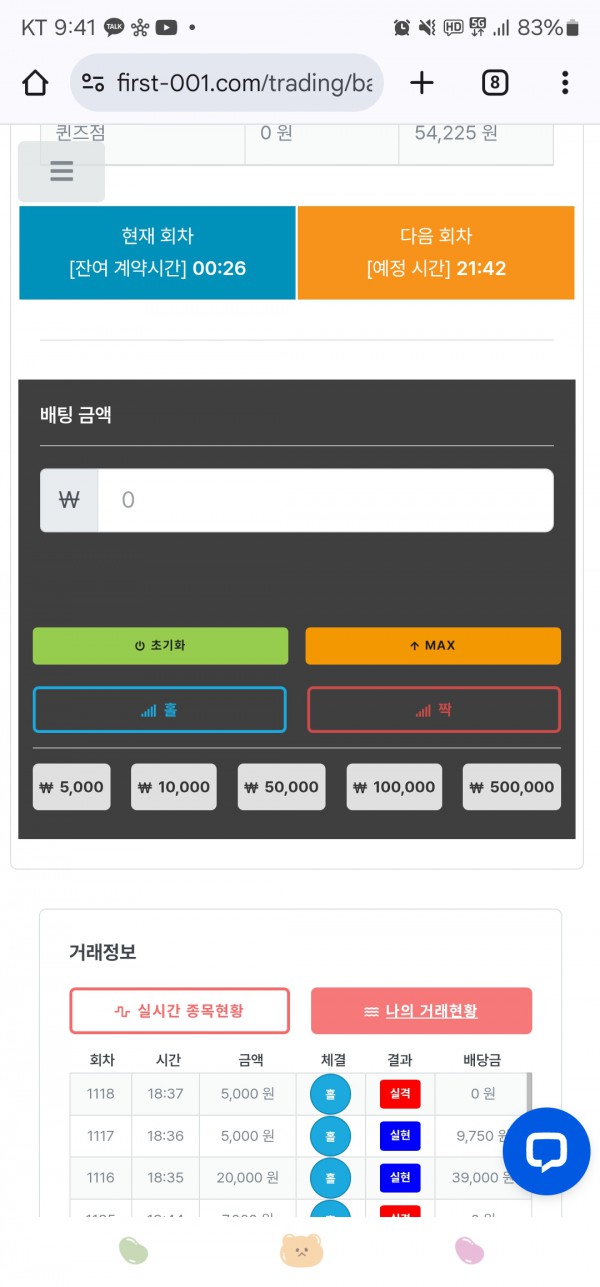Reset the amount with 초기화
The width and height of the screenshot is (600, 1287).
click(x=160, y=646)
